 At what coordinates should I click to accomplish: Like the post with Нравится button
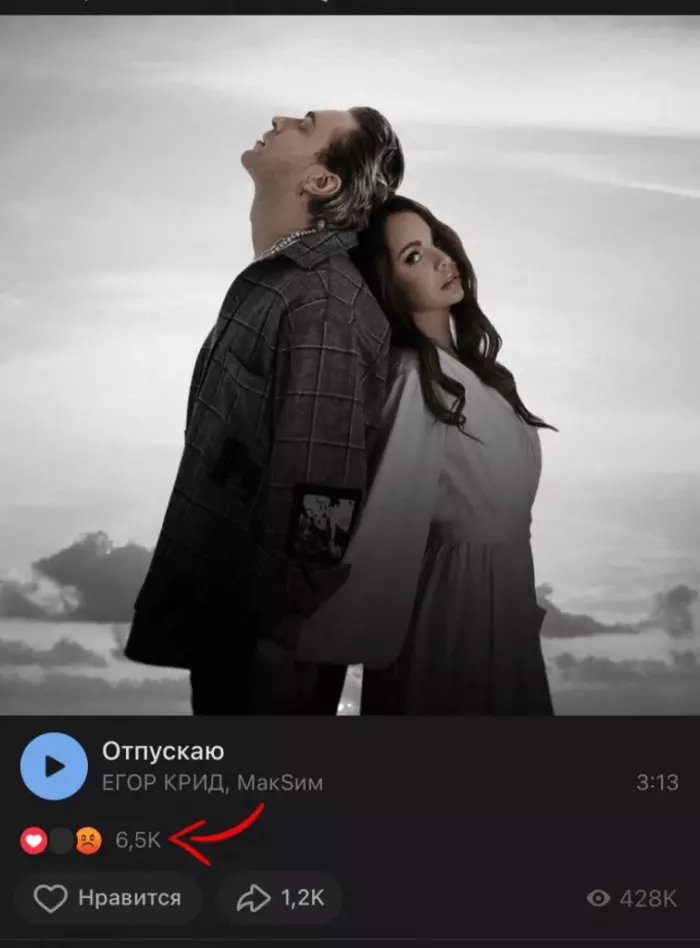tap(108, 898)
